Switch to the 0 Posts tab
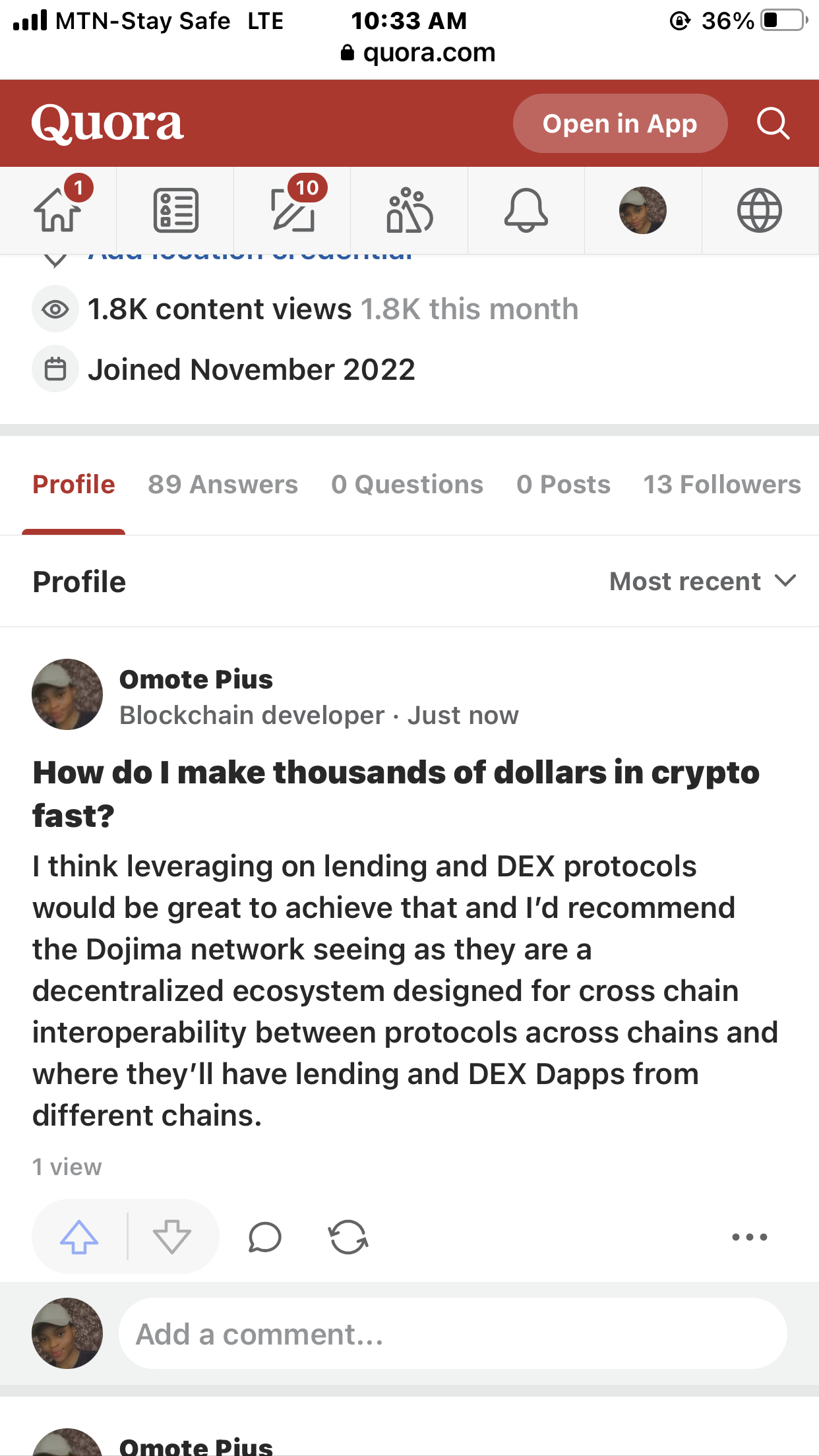The height and width of the screenshot is (1456, 819). click(563, 485)
